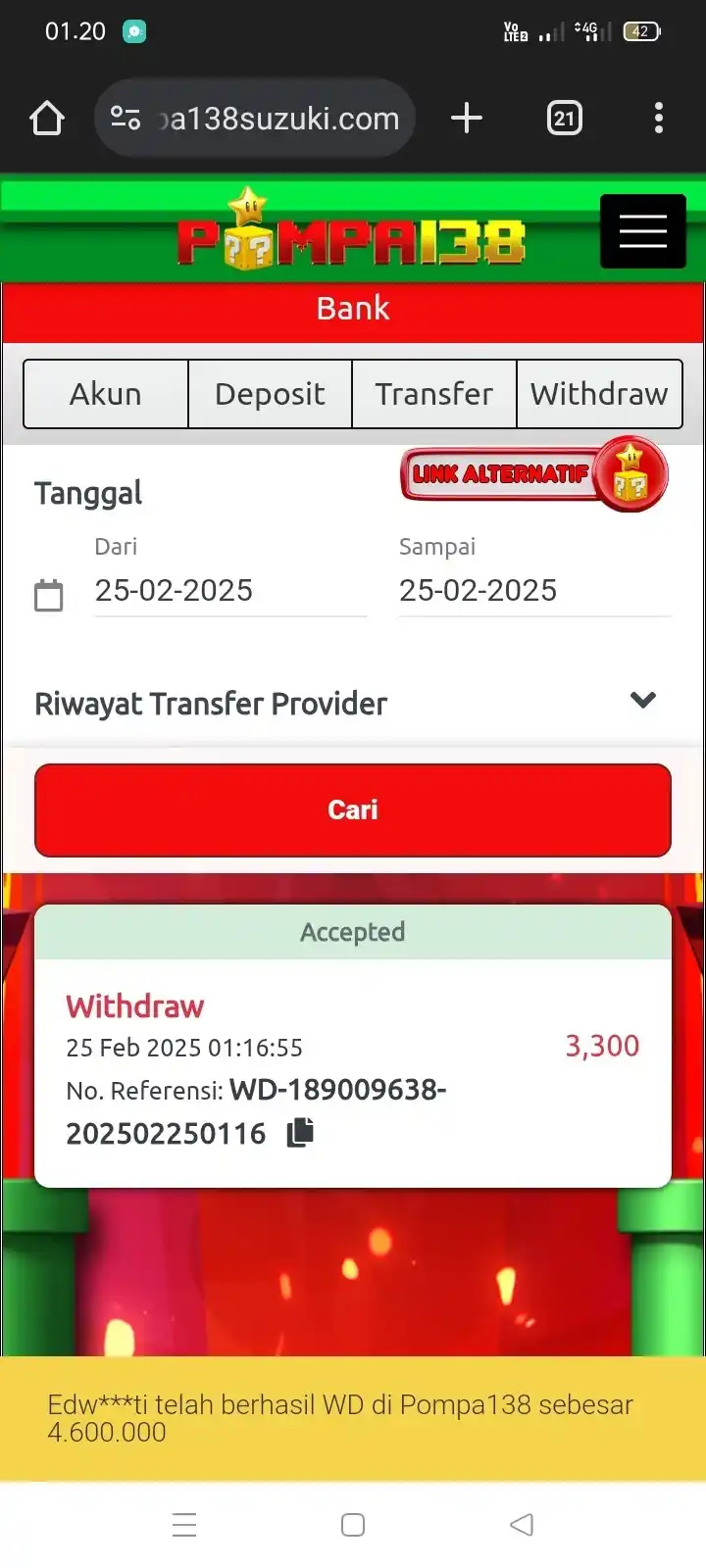The width and height of the screenshot is (706, 1568).
Task: Tap the red Cari button
Action: pos(352,809)
